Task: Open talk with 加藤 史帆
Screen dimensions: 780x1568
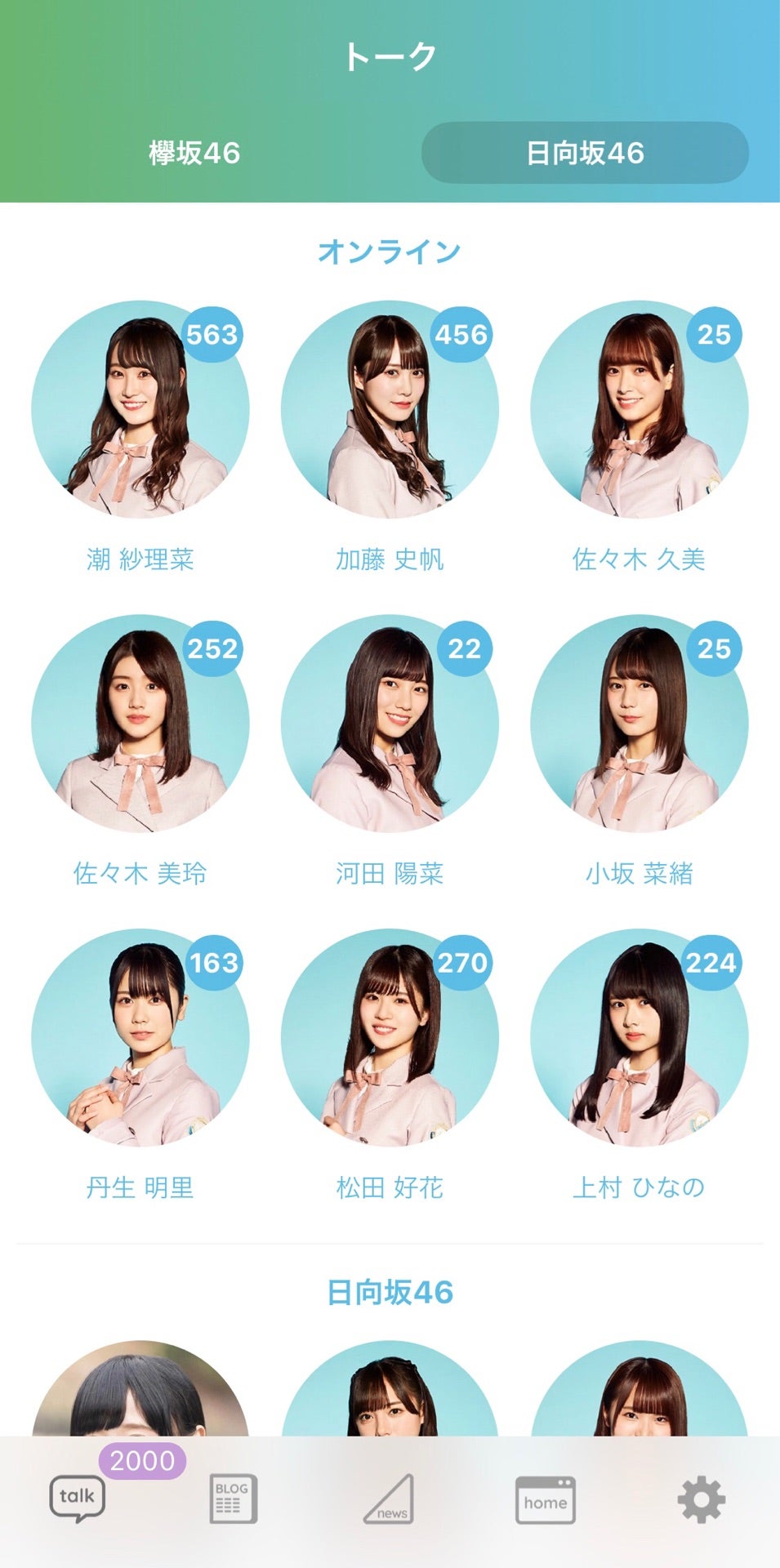Action: (390, 410)
